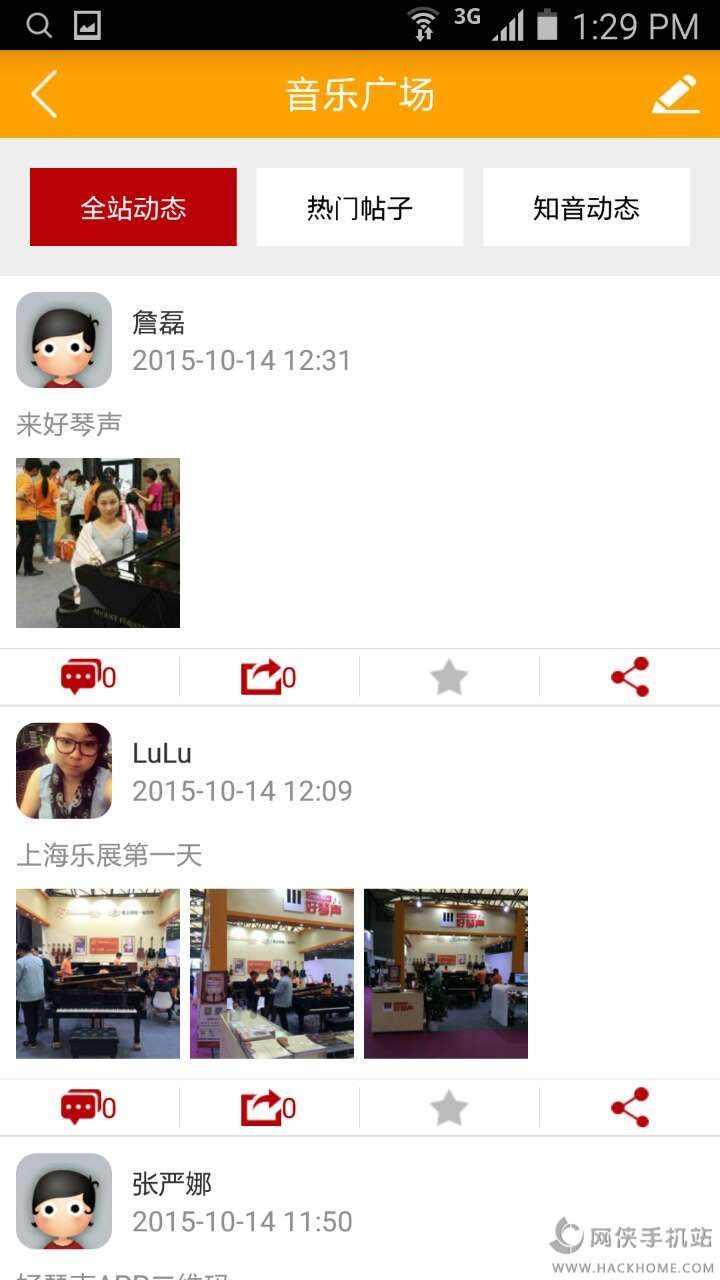Image resolution: width=720 pixels, height=1280 pixels.
Task: Open 张严娜's profile avatar
Action: click(64, 1201)
